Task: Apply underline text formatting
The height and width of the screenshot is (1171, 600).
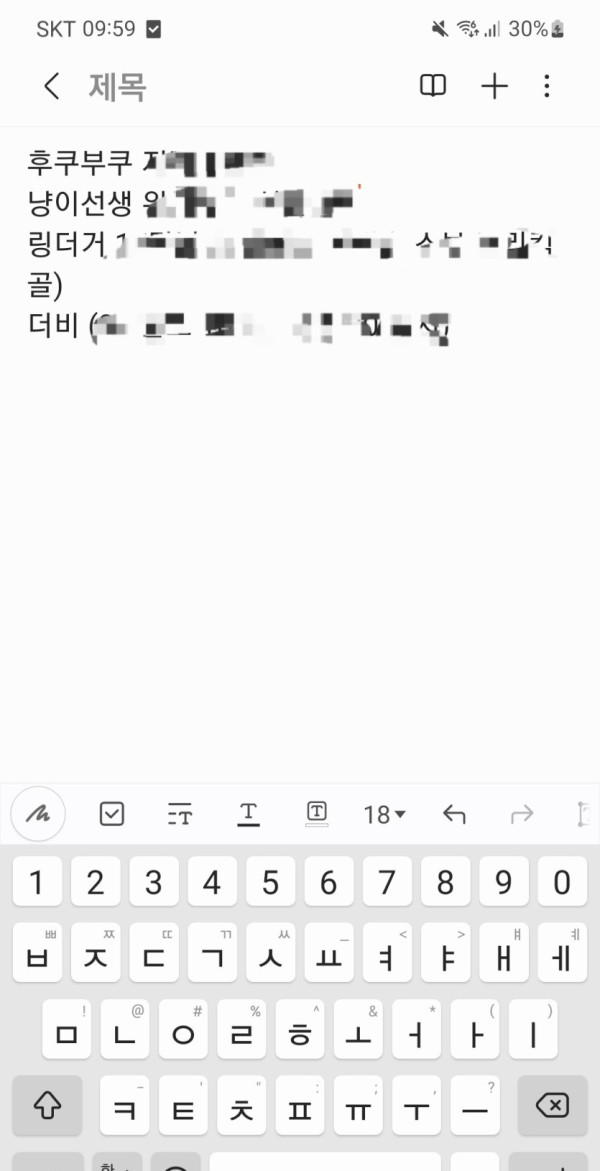Action: pos(249,815)
